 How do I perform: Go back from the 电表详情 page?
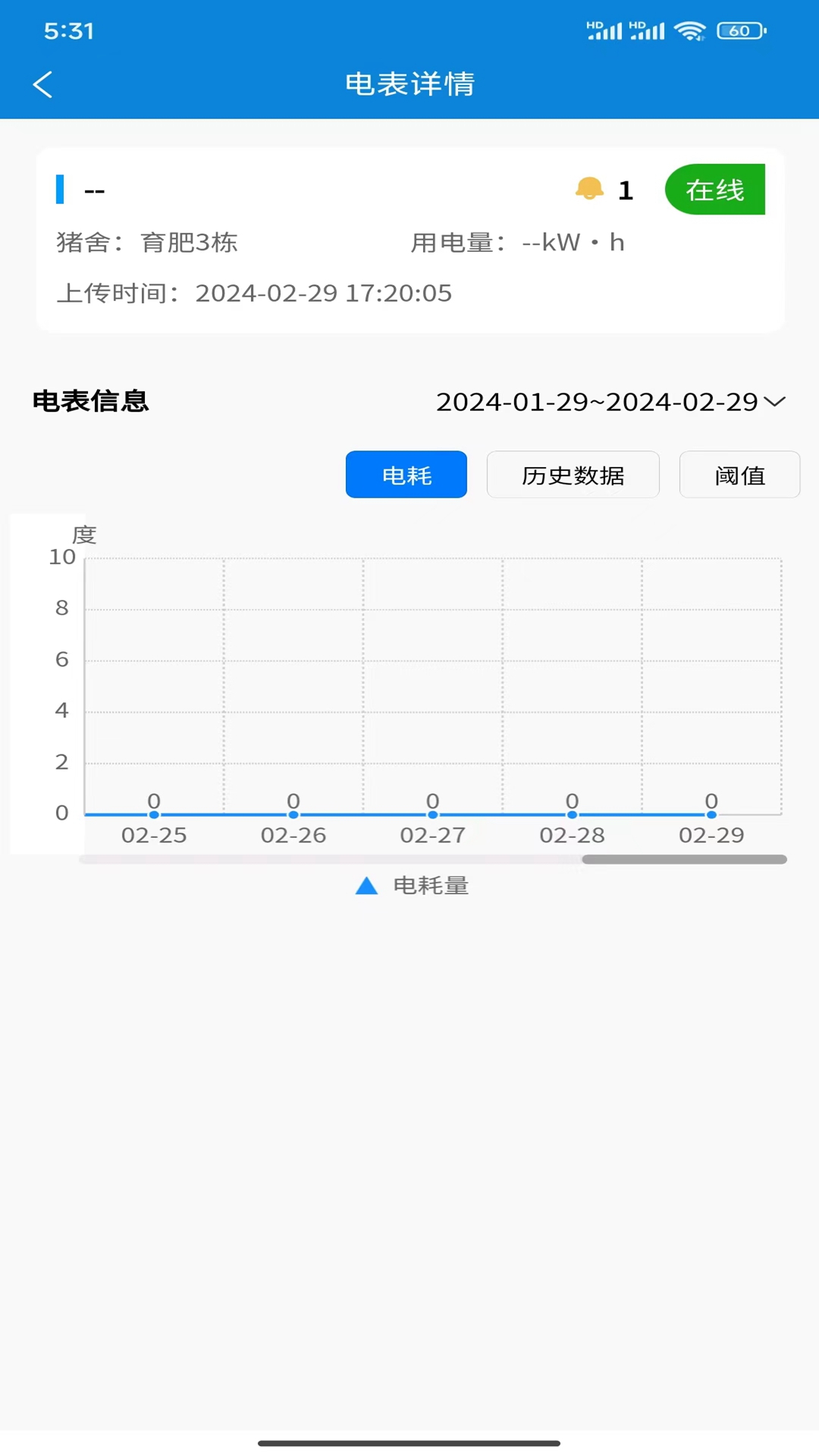pos(43,84)
